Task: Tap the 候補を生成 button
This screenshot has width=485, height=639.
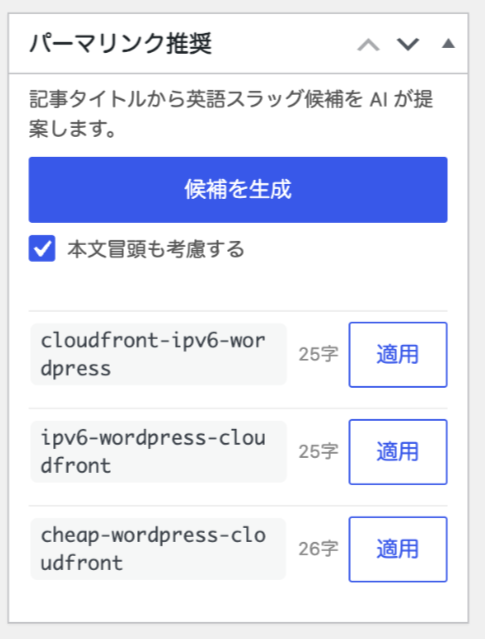Action: [x=238, y=189]
